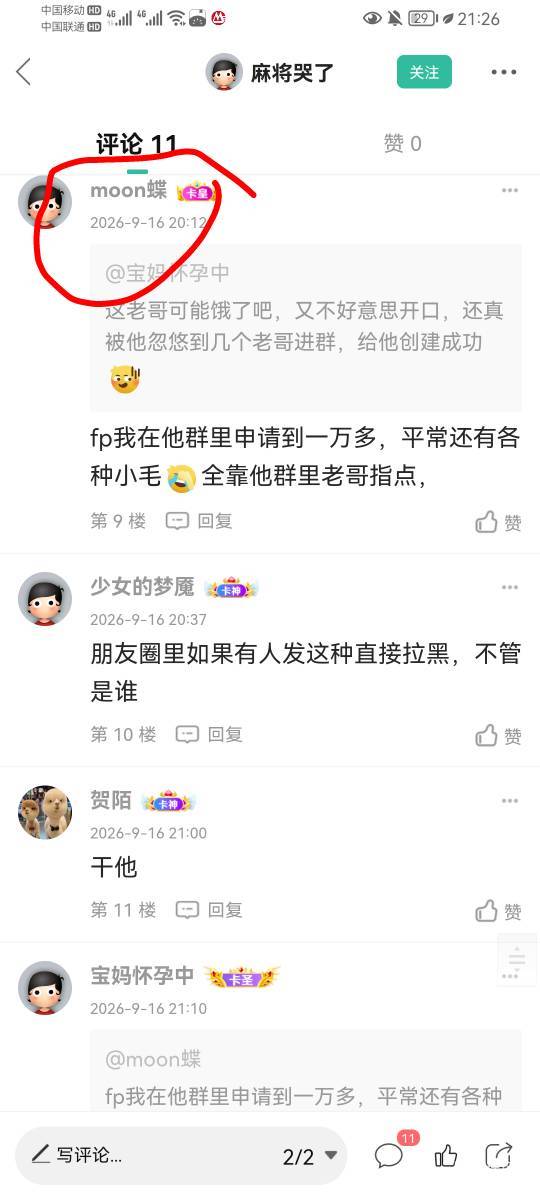Select the 评论 11 tab
This screenshot has height=1200, width=540.
point(137,144)
